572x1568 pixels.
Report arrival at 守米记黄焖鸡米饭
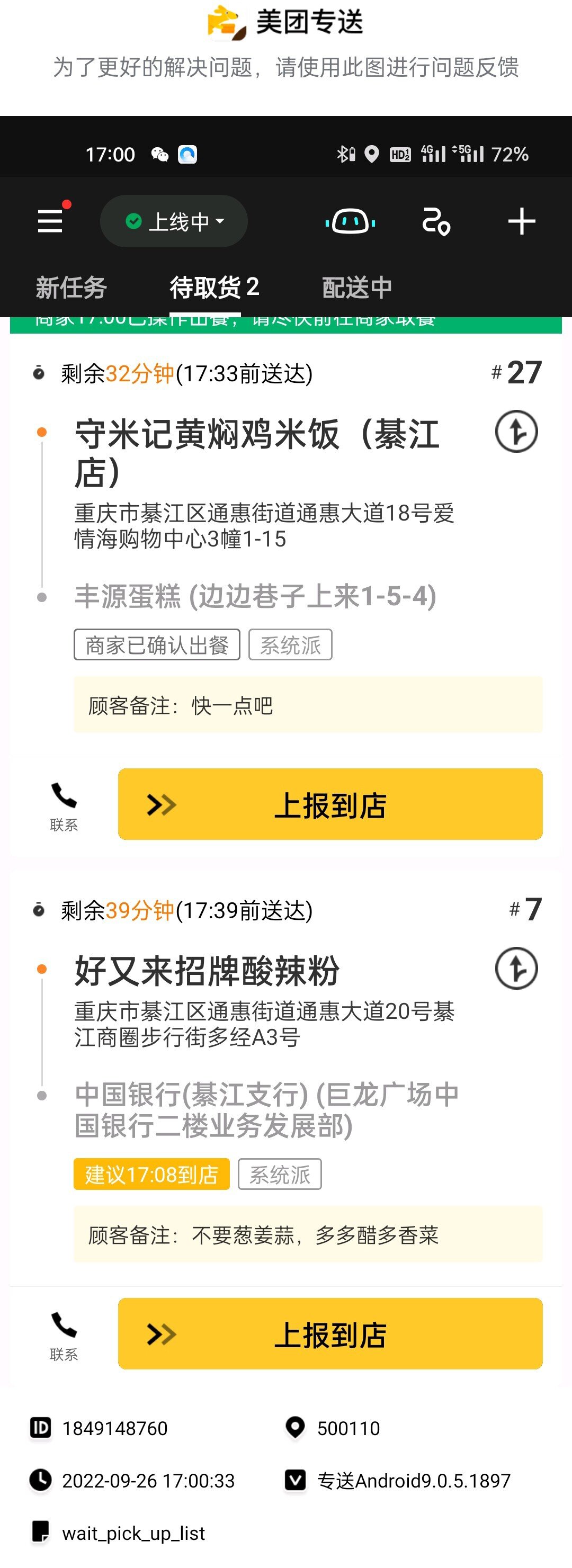pyautogui.click(x=330, y=804)
